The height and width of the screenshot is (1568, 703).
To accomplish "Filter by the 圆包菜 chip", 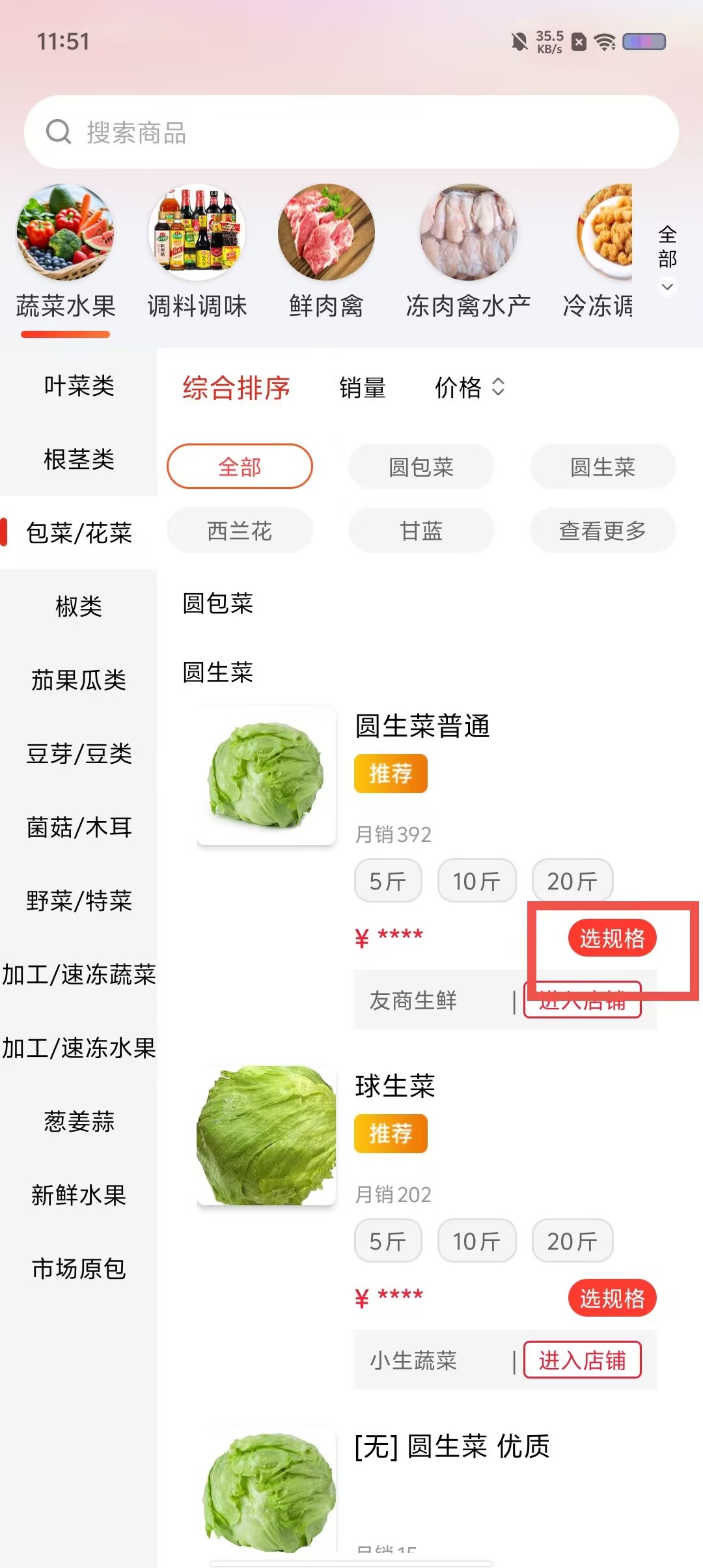I will [421, 467].
